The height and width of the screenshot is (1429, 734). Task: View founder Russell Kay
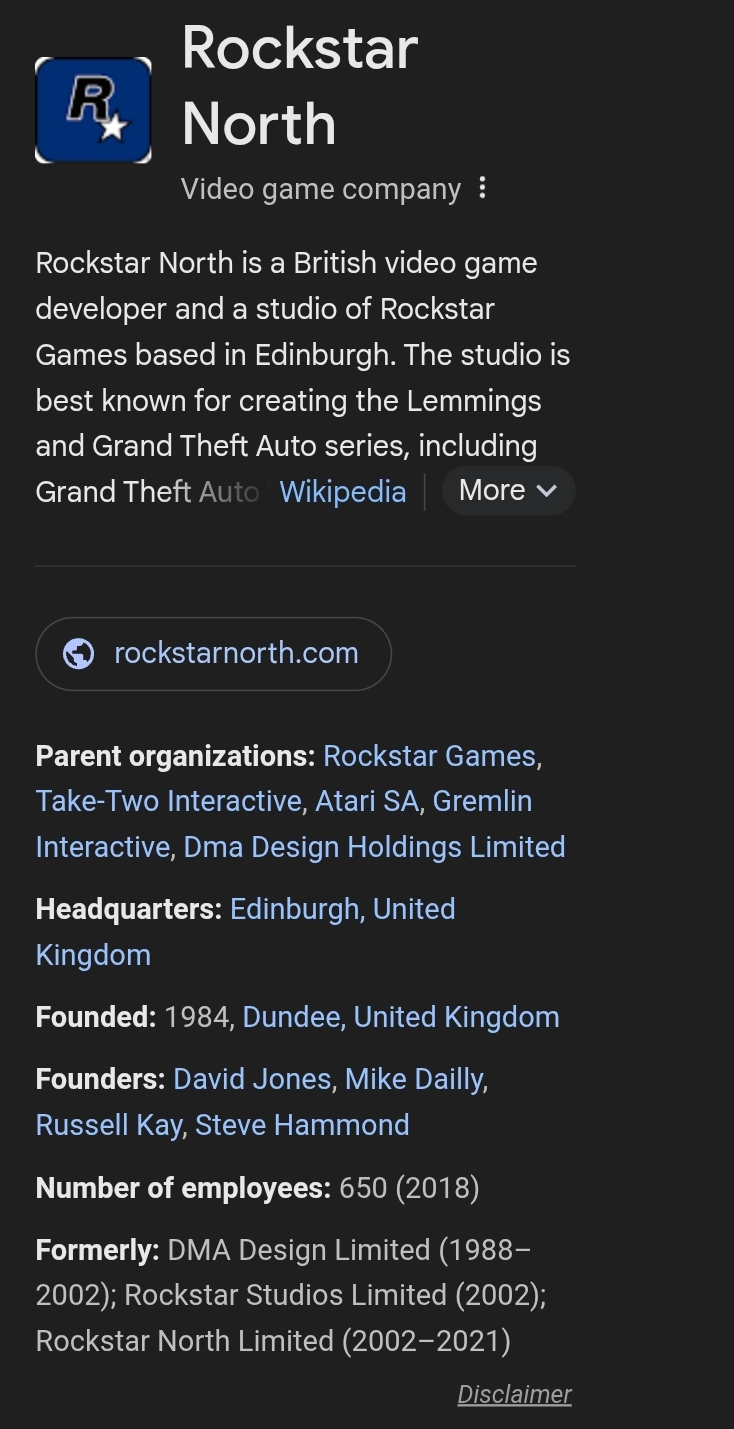(x=109, y=1126)
